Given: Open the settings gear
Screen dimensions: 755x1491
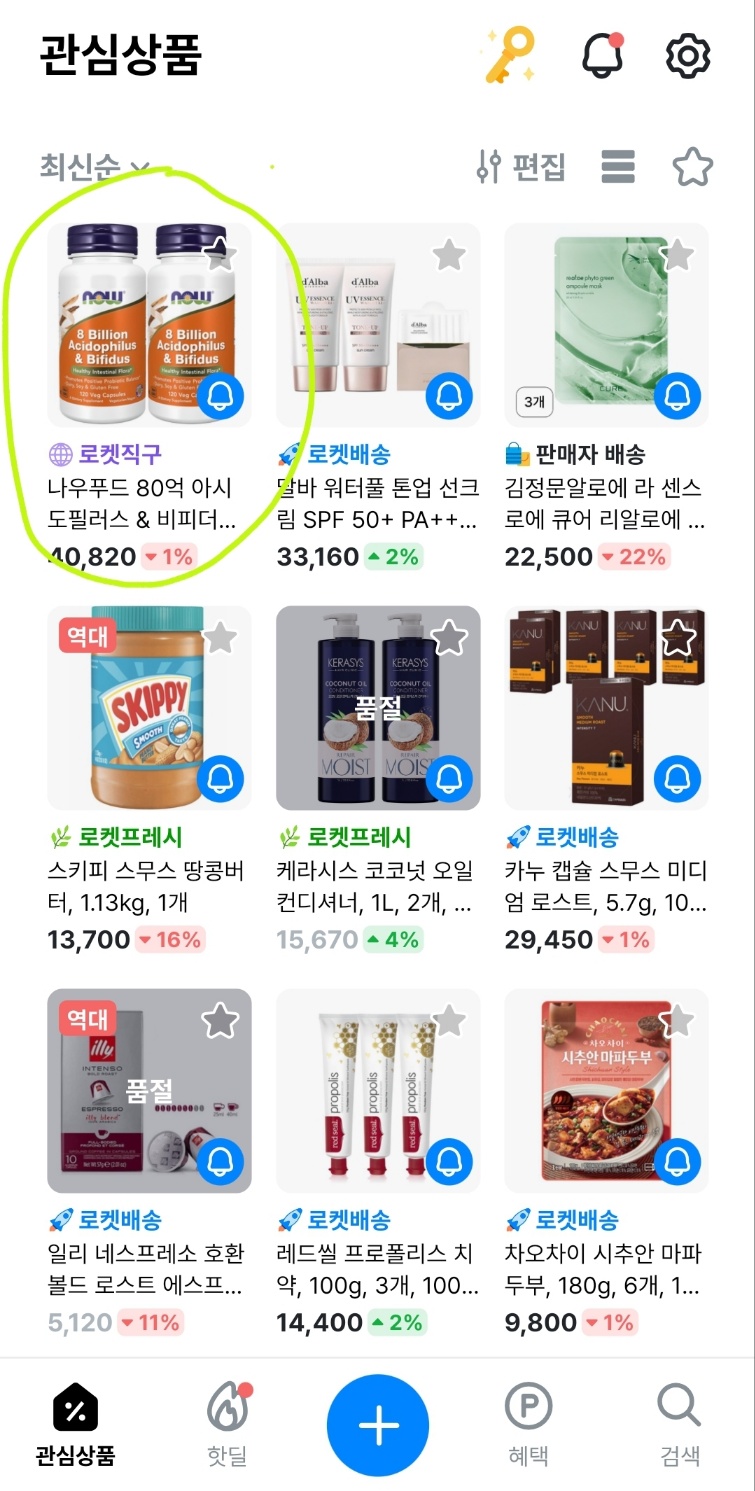Looking at the screenshot, I should [687, 56].
